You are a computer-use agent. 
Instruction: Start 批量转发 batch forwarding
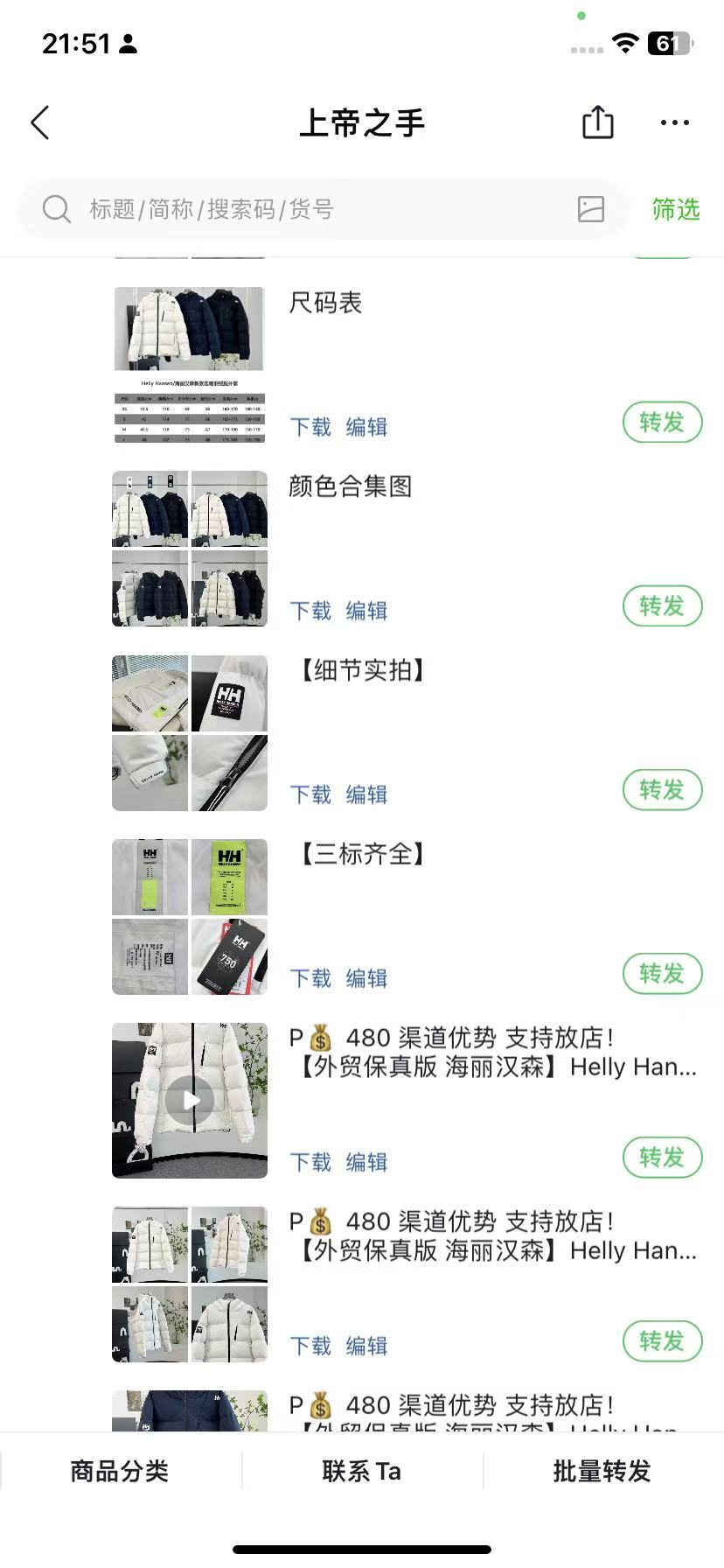click(x=602, y=1471)
